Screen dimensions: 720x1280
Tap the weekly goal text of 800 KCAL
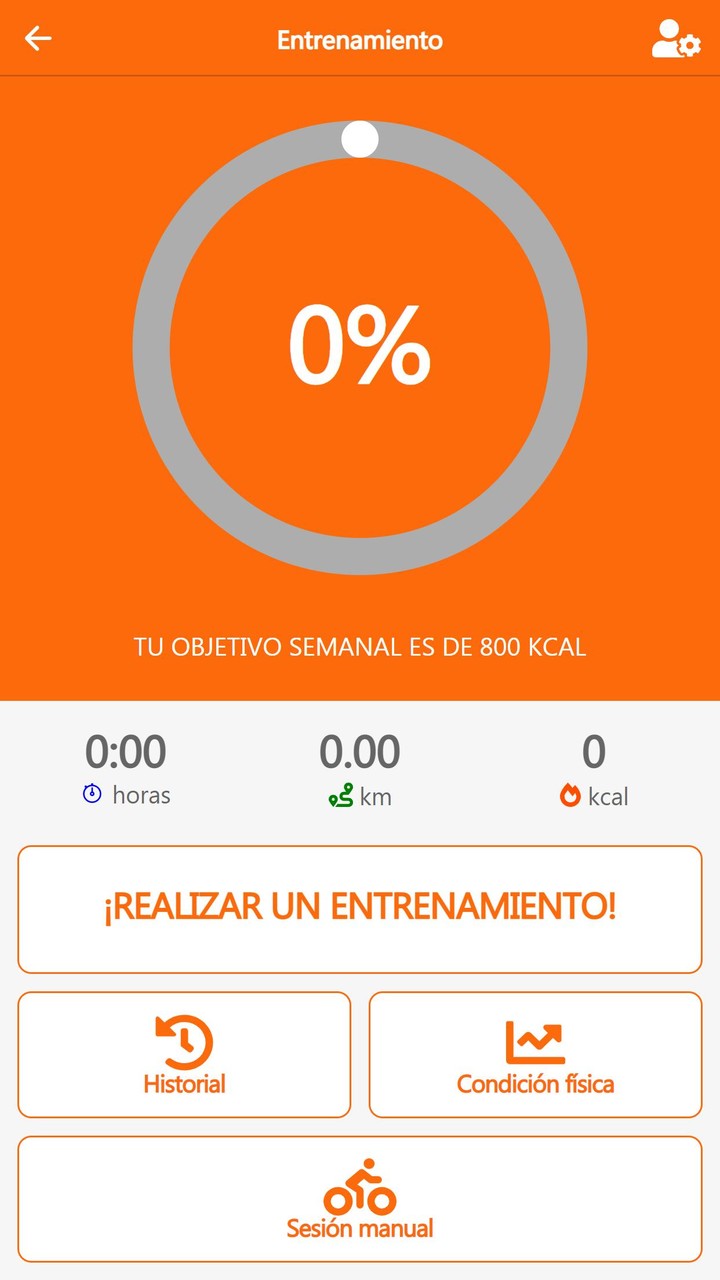click(x=362, y=647)
